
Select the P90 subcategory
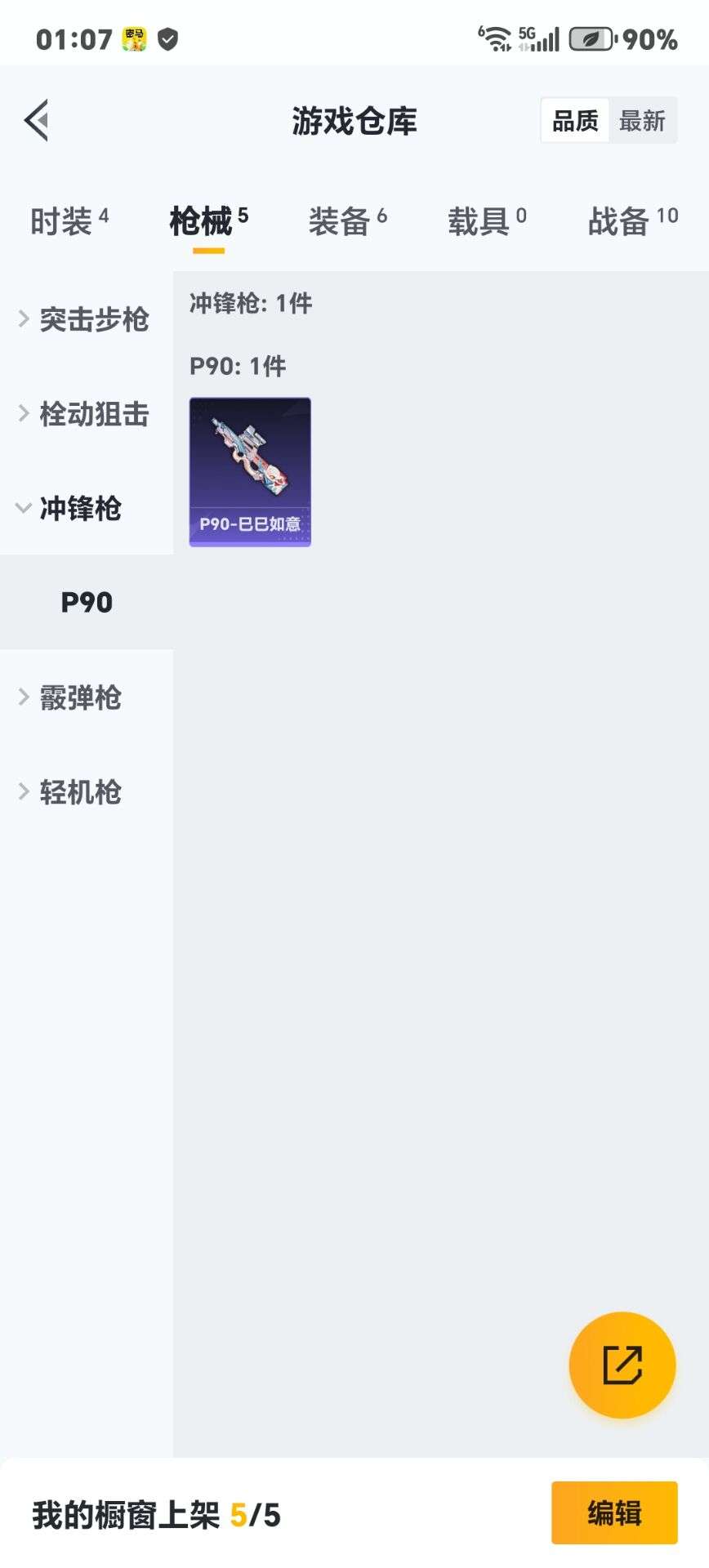pos(87,603)
